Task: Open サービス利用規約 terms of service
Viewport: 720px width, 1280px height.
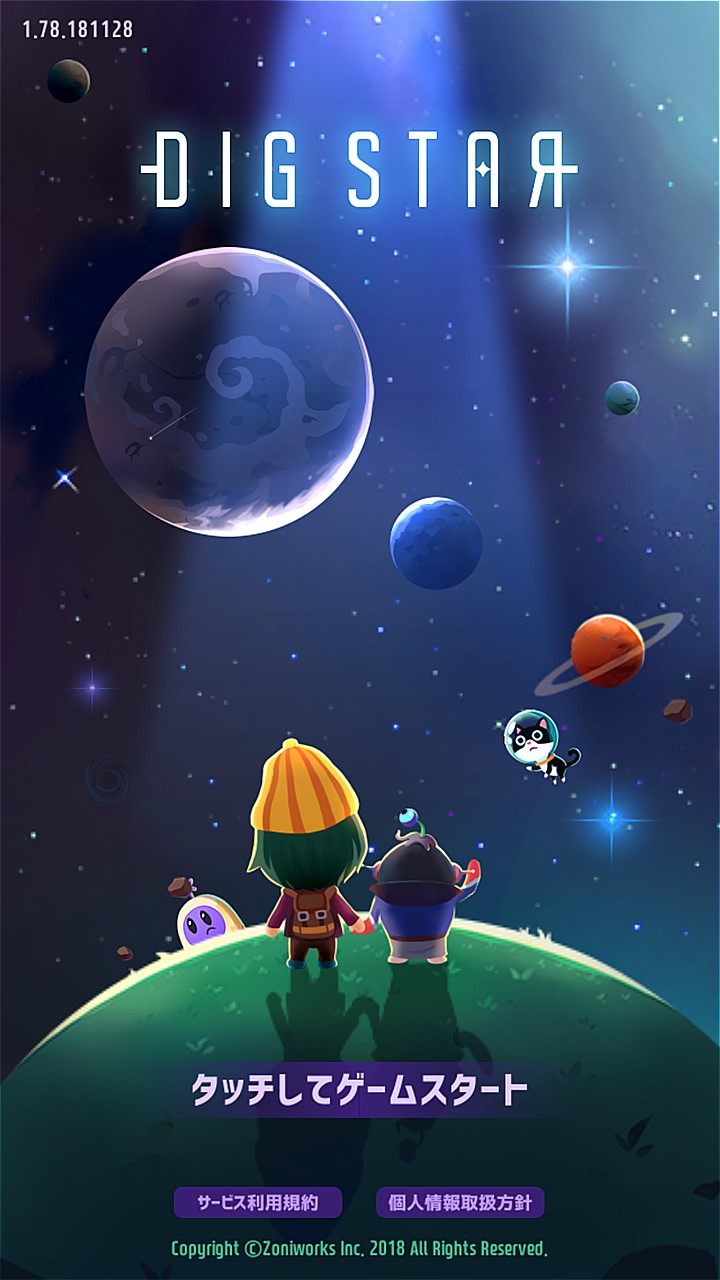Action: pyautogui.click(x=258, y=1202)
